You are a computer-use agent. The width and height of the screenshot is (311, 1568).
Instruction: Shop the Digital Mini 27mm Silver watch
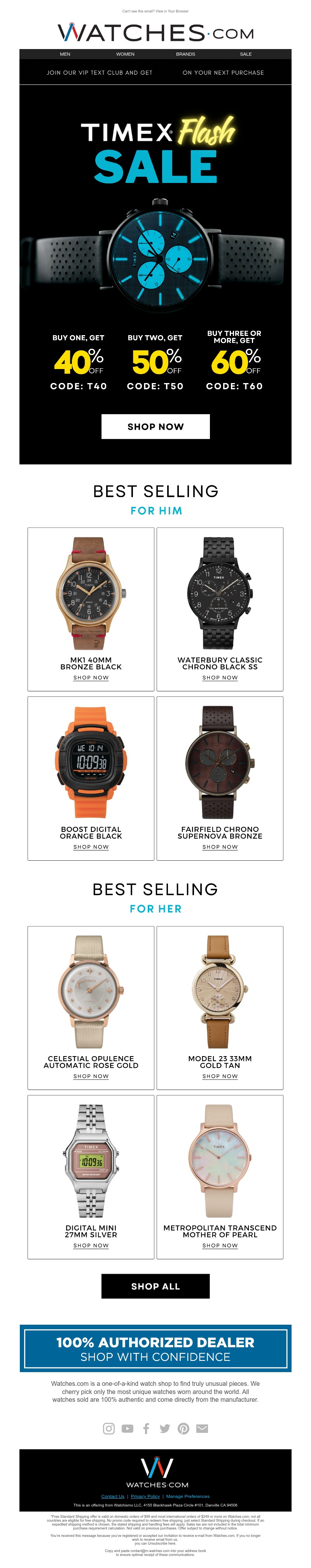(91, 1245)
